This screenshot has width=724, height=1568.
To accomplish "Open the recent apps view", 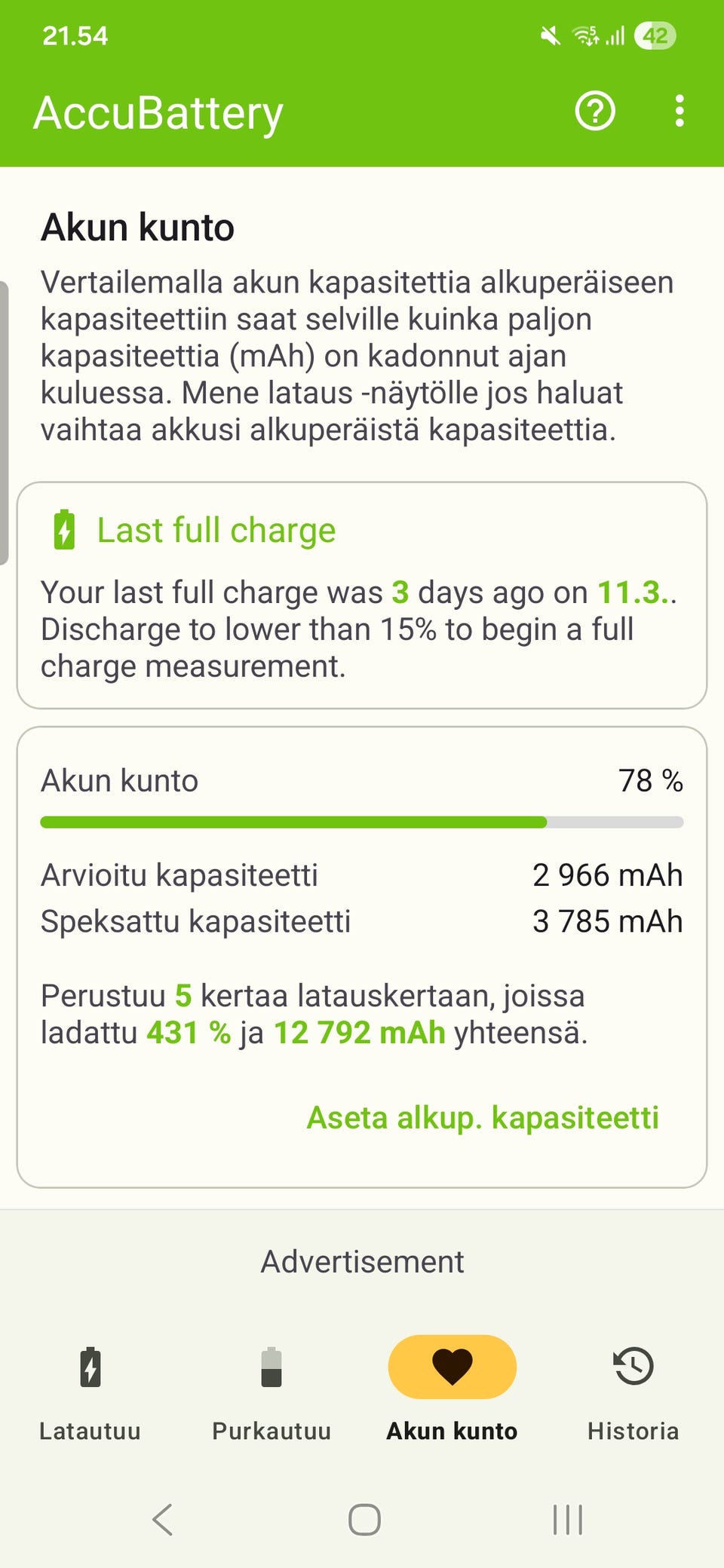I will coord(567,1519).
